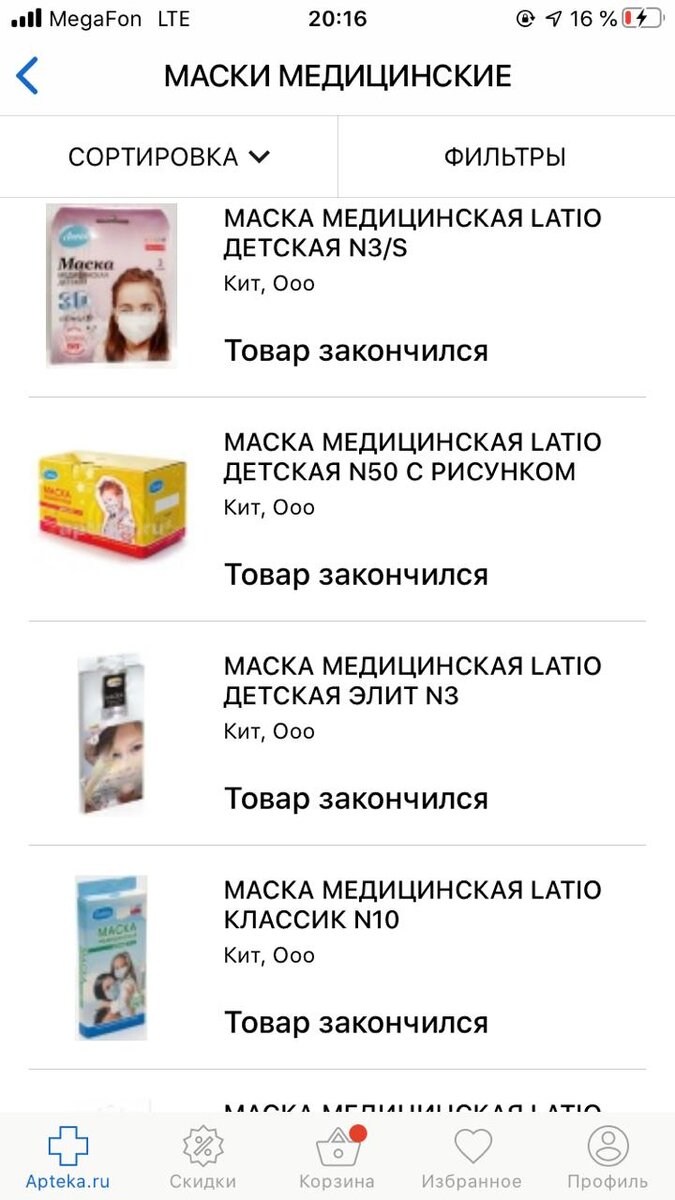Open Маска медицинская Latio Классик N10
This screenshot has height=1200, width=675.
click(x=412, y=905)
